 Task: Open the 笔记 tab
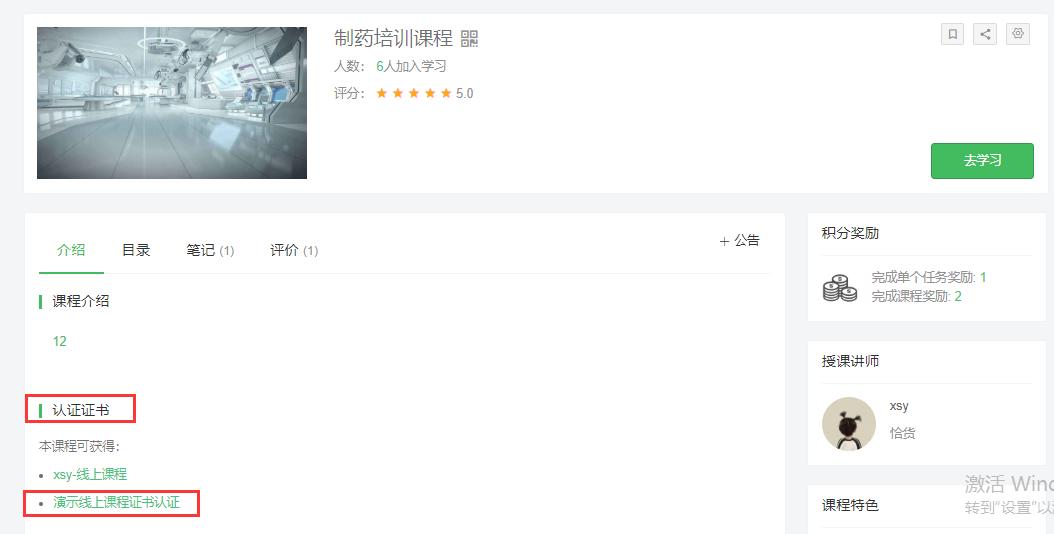210,250
